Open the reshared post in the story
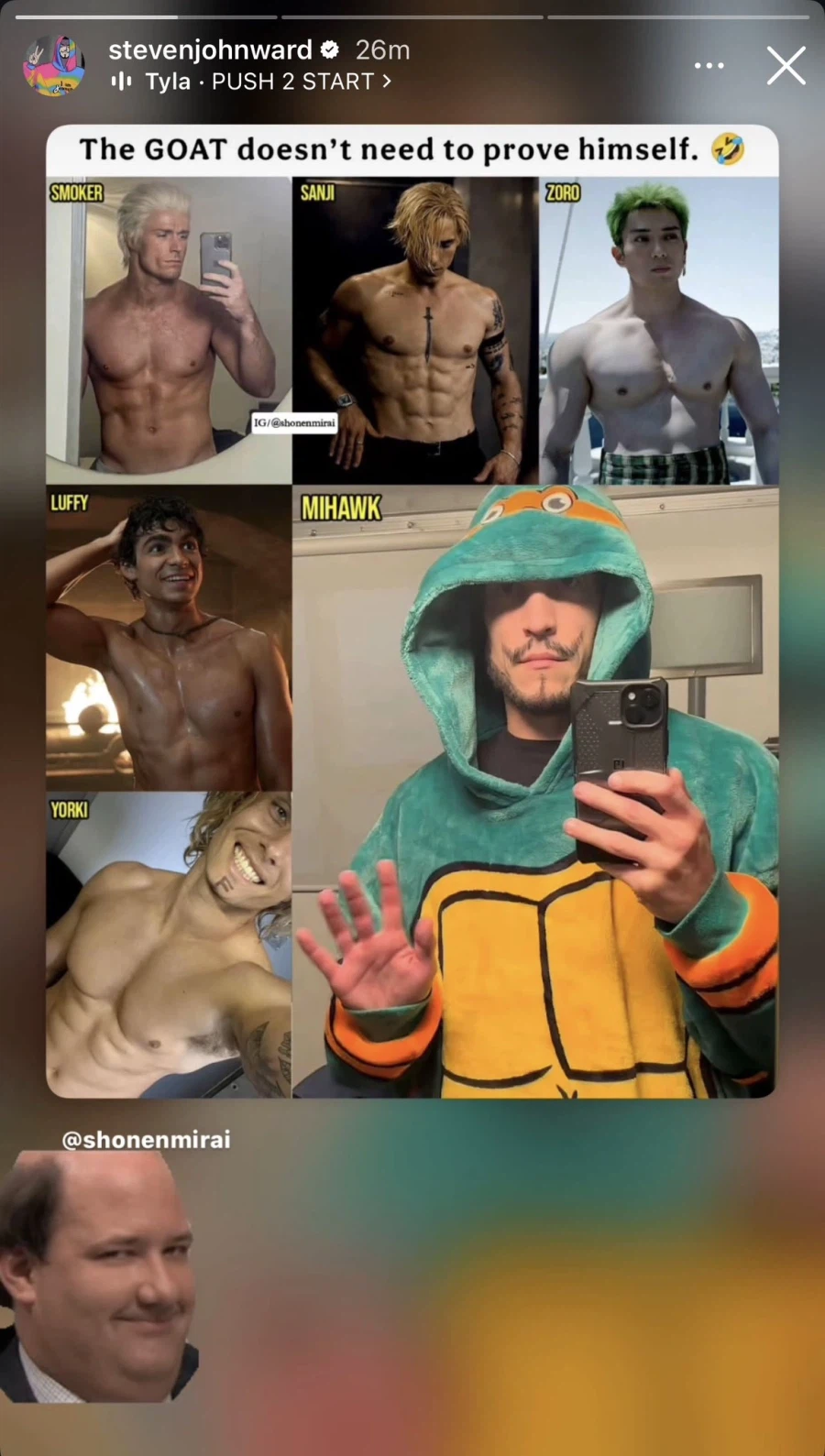This screenshot has height=1456, width=825. [x=412, y=611]
